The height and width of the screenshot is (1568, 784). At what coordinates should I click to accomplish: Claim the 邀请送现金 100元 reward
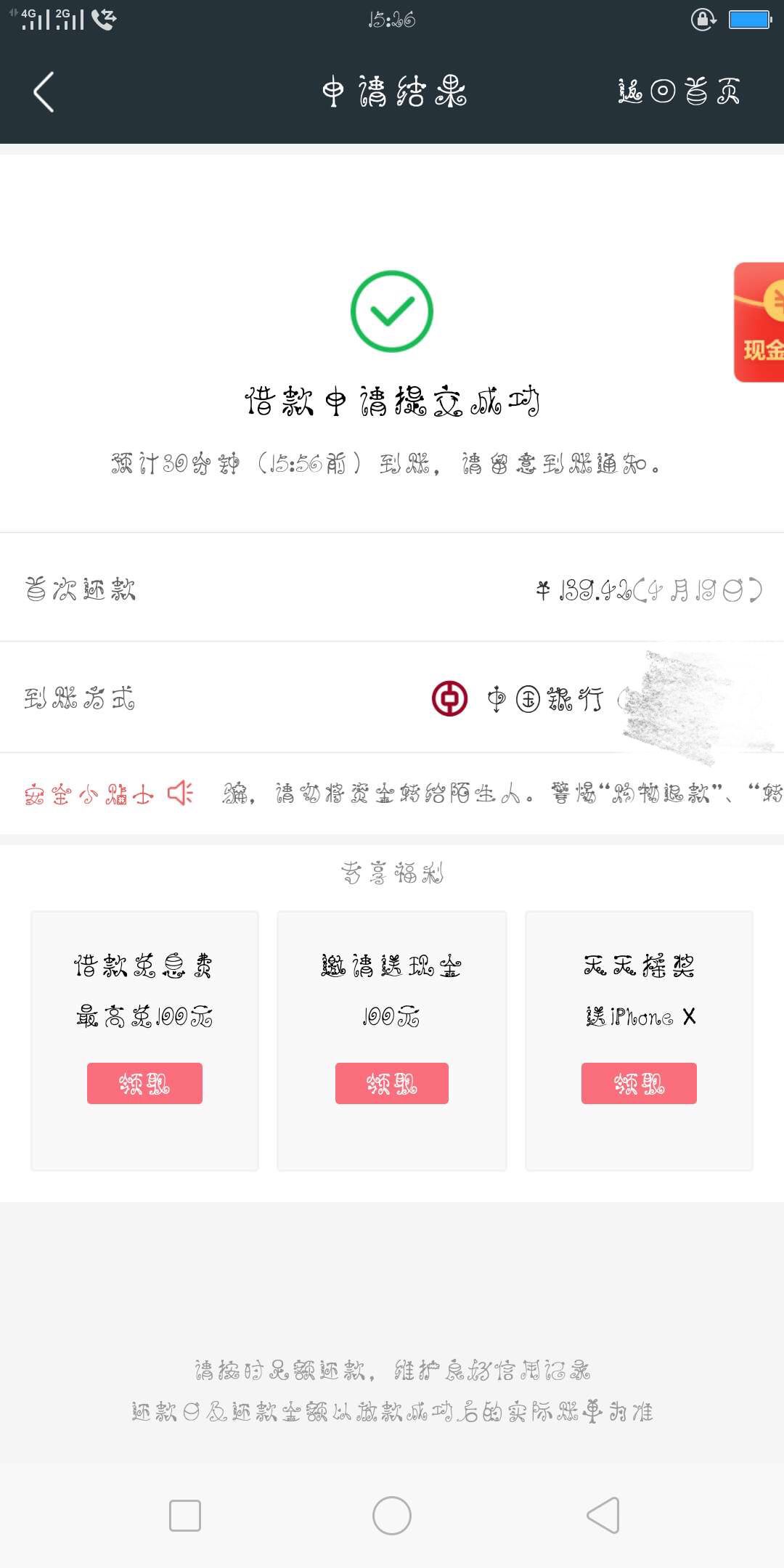[391, 1083]
